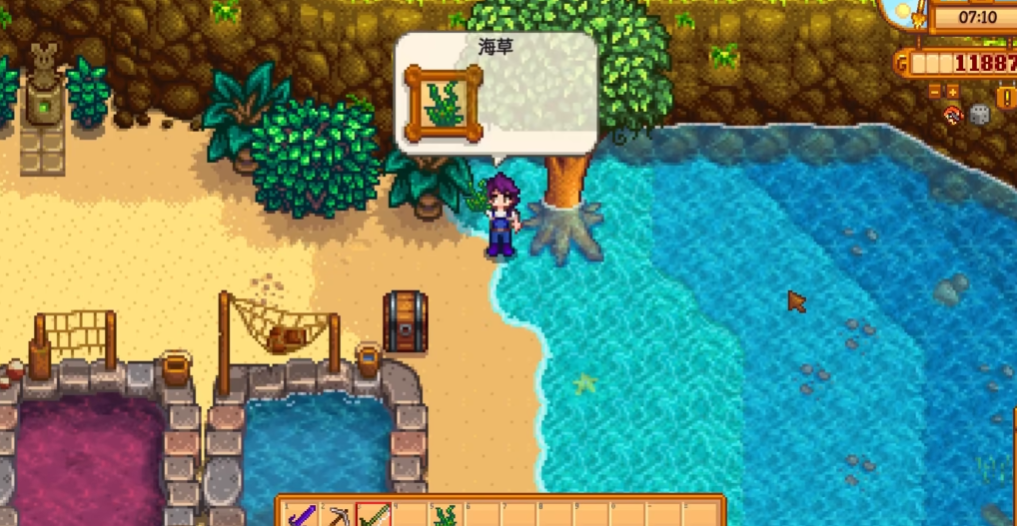Select the purple sword in slot 1
Screen dimensions: 1017x526
(303, 515)
